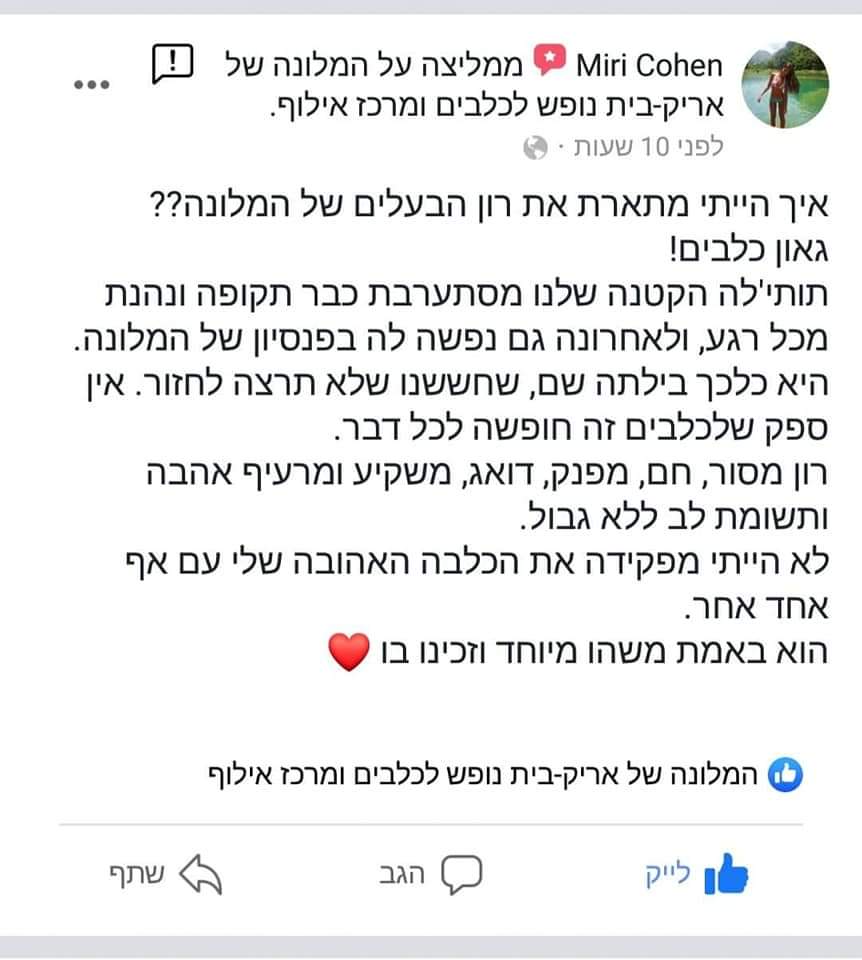Share the post using שתף
The image size is (862, 960).
pyautogui.click(x=165, y=875)
